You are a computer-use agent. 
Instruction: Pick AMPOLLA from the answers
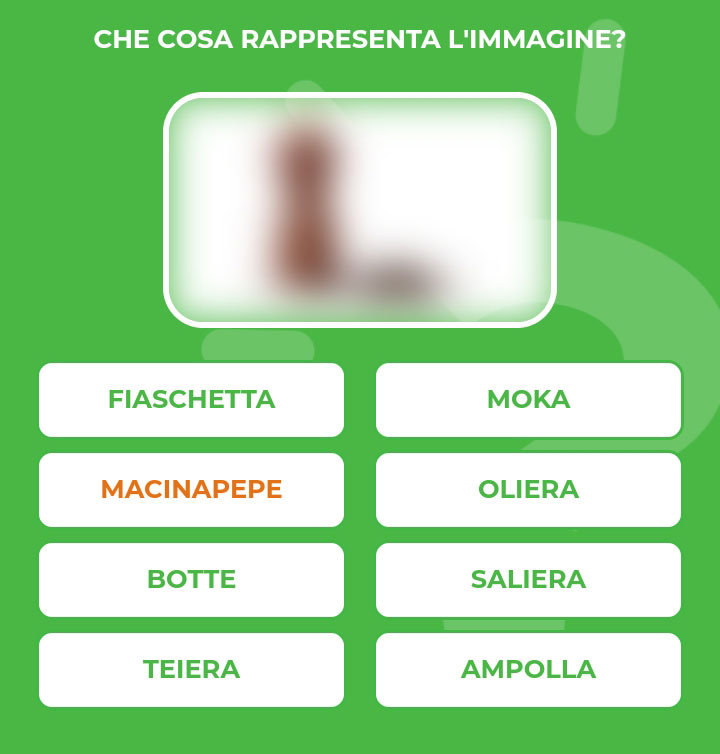(528, 670)
